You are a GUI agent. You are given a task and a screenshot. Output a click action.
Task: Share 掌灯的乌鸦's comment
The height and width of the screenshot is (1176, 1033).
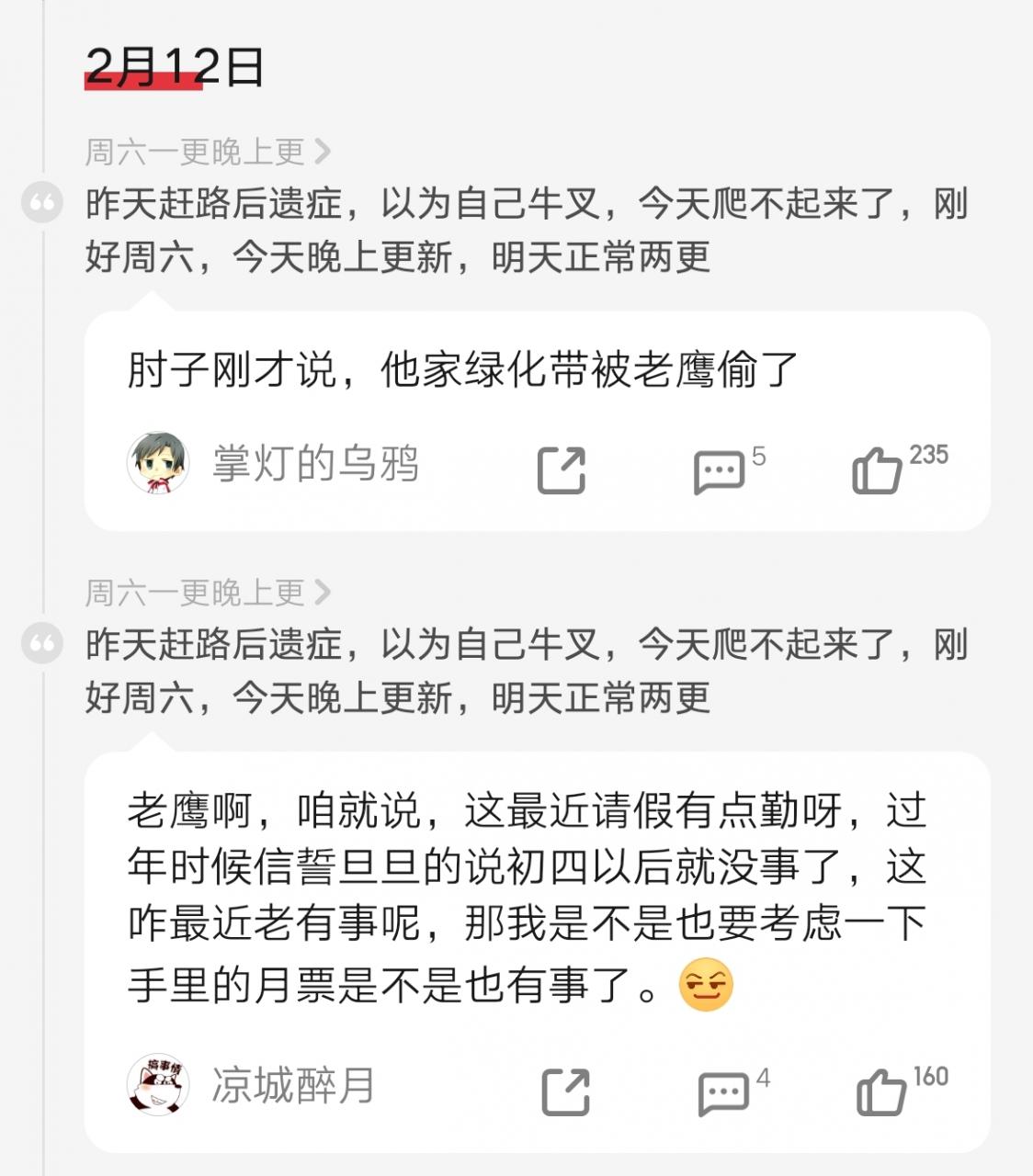[561, 469]
